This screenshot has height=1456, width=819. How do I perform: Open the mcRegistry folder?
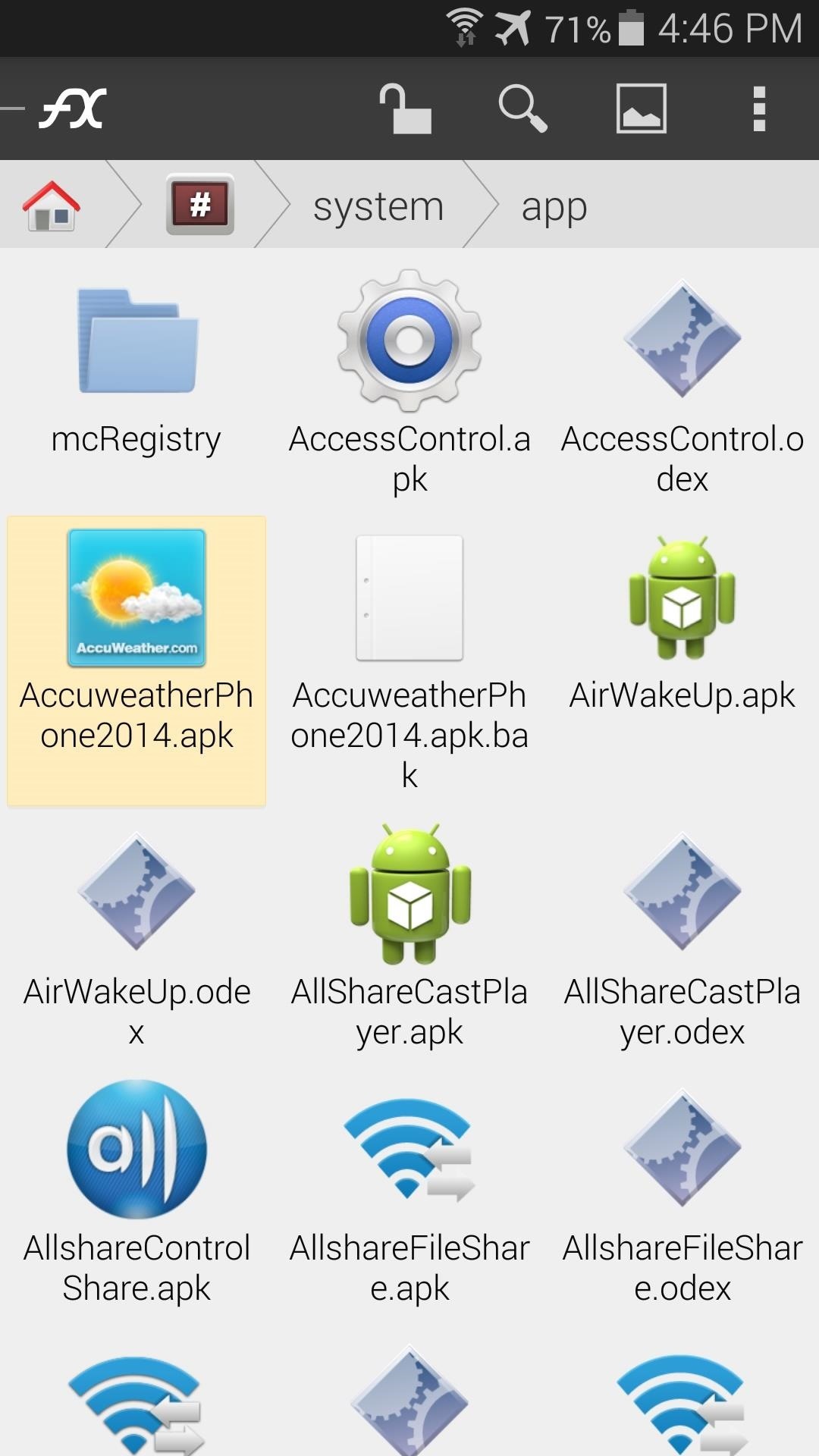(x=136, y=372)
